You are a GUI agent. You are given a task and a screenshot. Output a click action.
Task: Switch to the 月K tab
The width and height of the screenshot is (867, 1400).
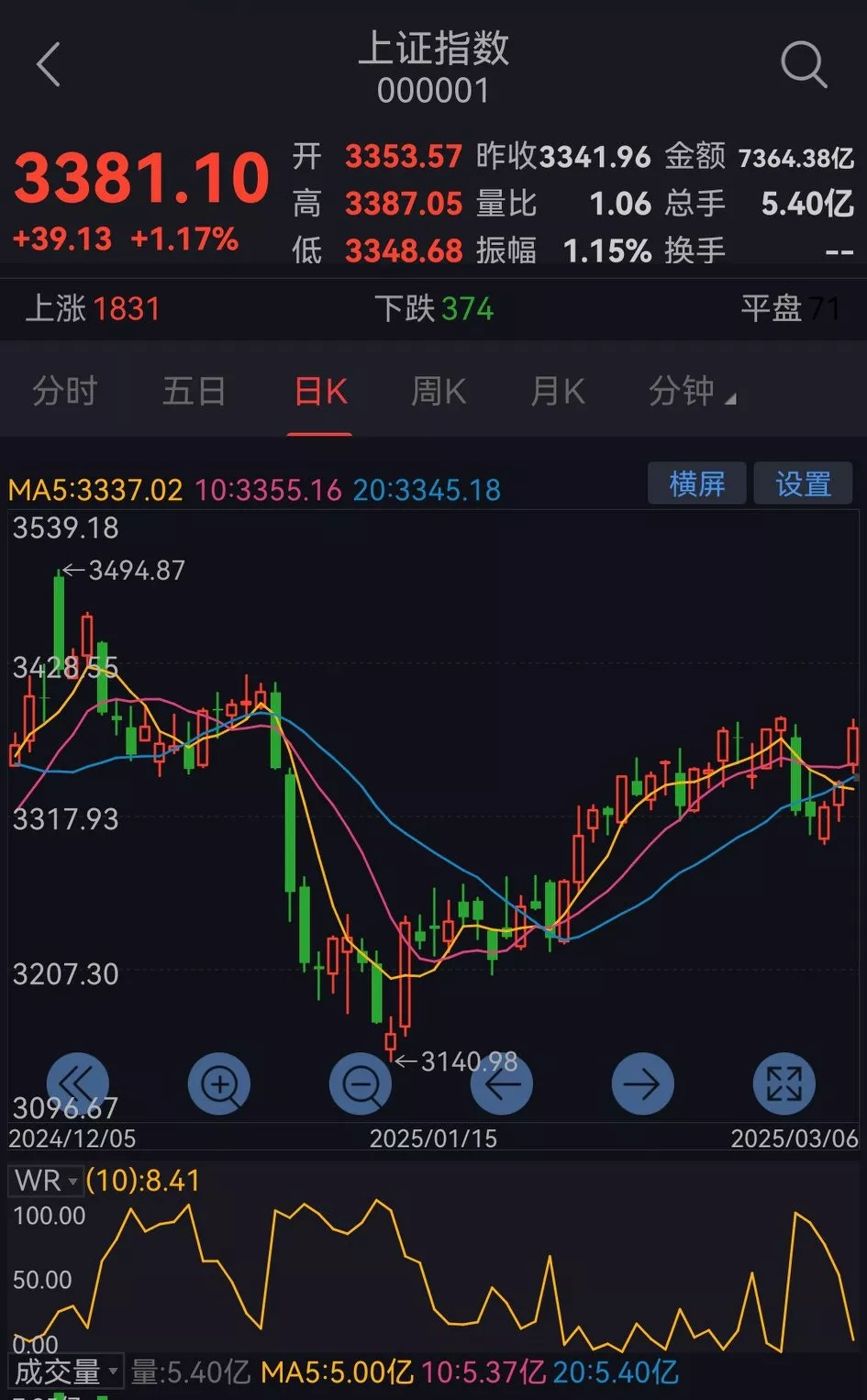(x=557, y=391)
